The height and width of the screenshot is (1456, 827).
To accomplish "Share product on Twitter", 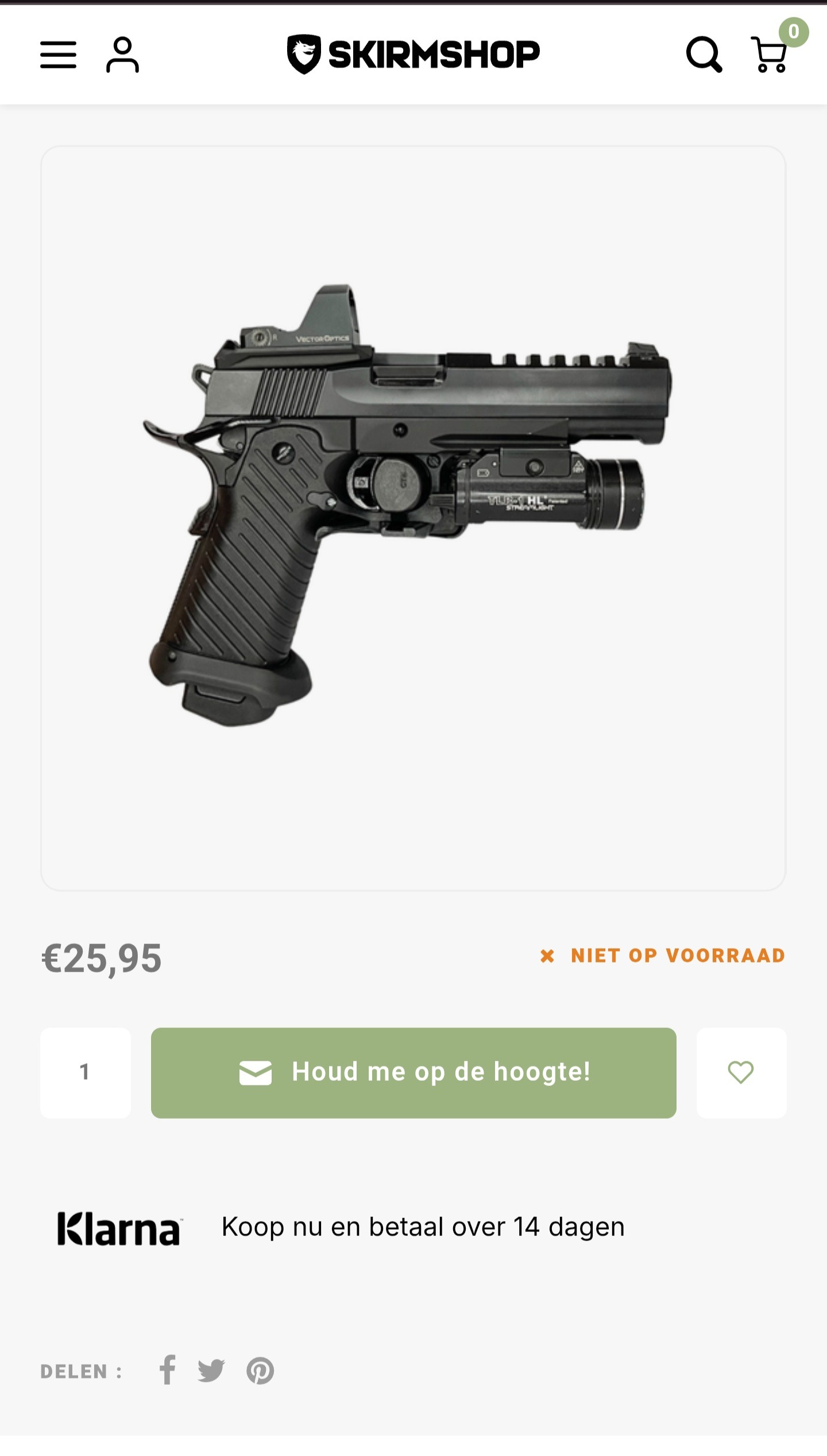I will point(211,1371).
